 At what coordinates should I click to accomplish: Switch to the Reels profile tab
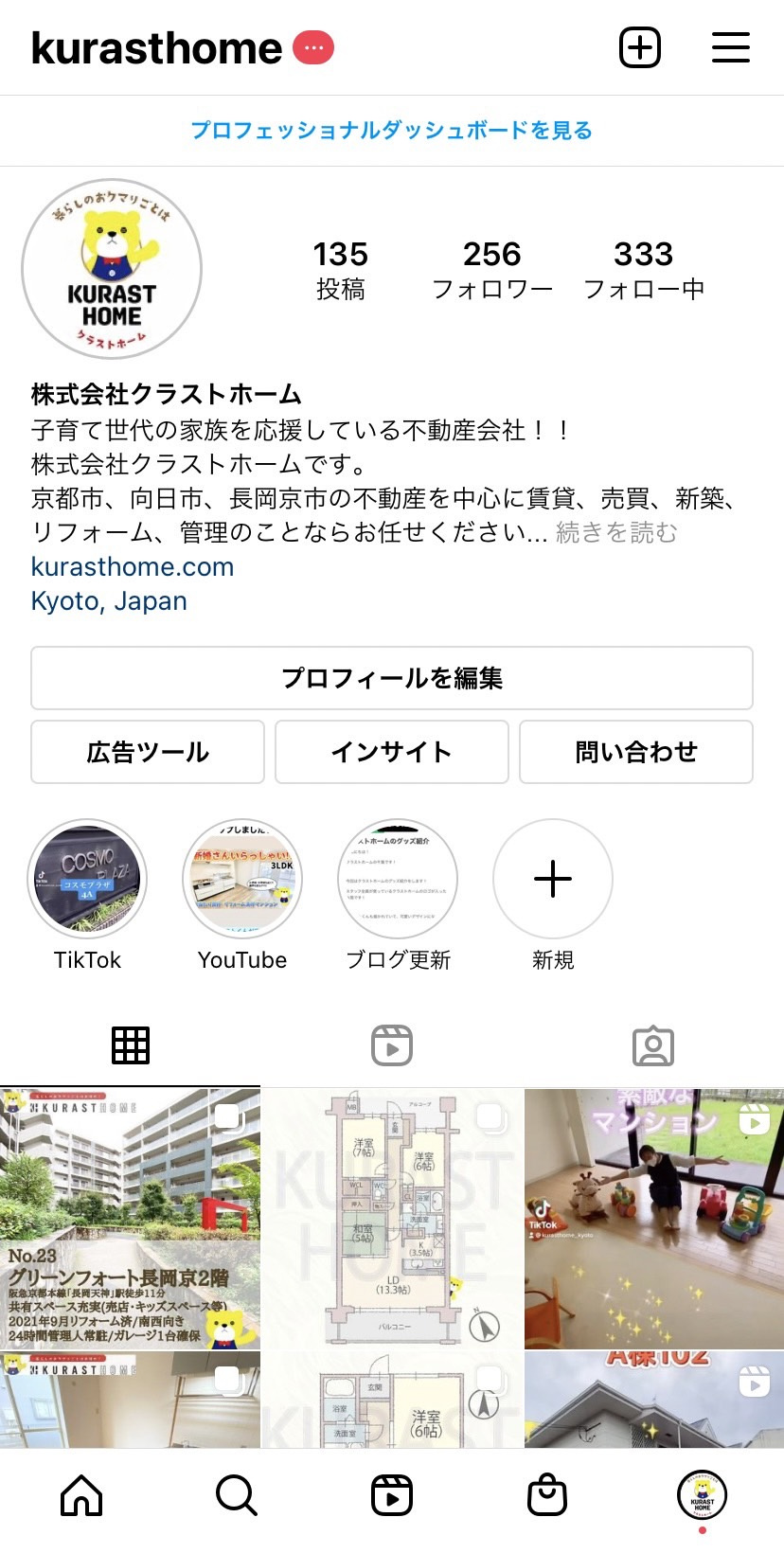pos(391,1045)
